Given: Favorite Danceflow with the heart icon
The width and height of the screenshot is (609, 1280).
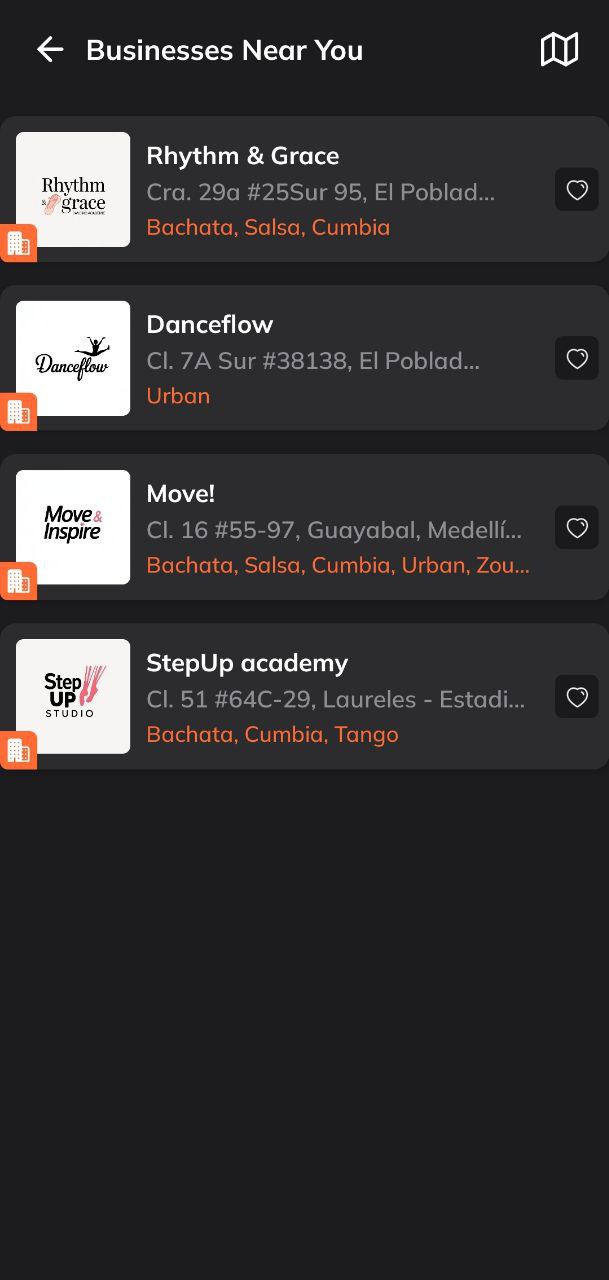Looking at the screenshot, I should click(577, 359).
